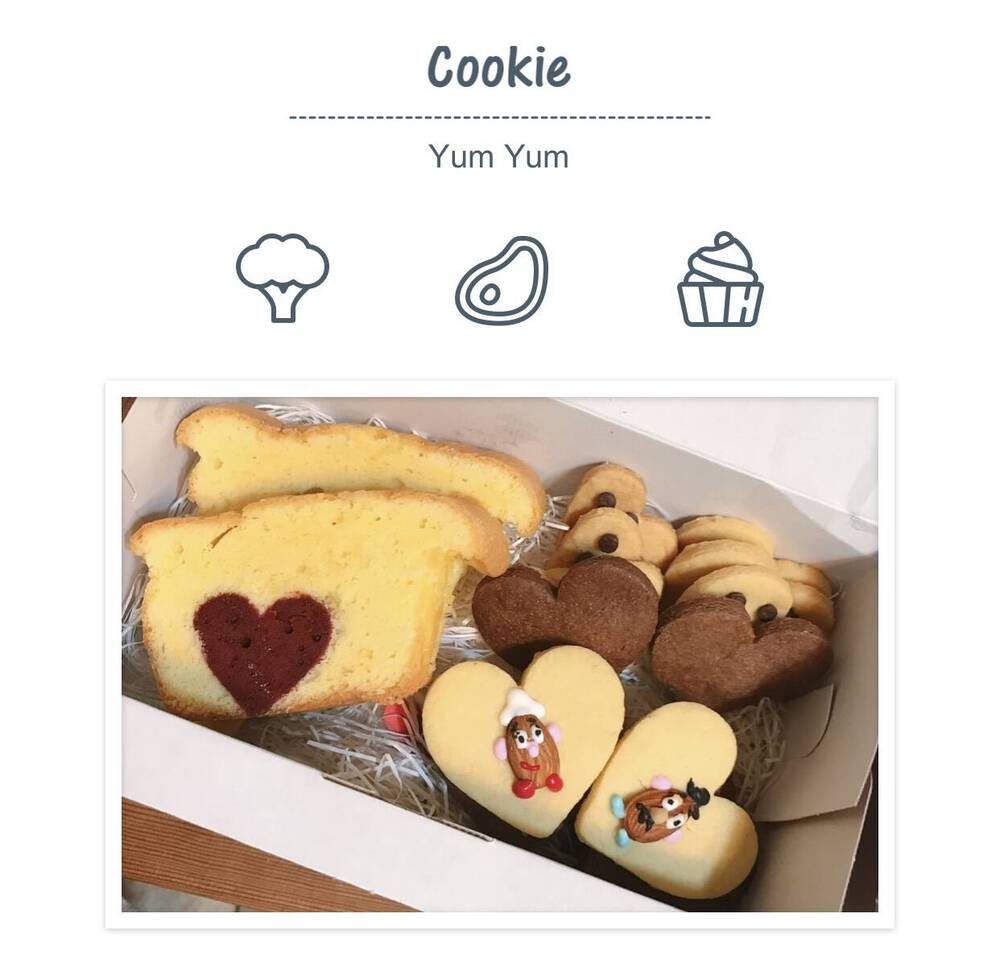Screen dimensions: 1000x955
Task: Select the vegetable broccoli icon
Action: coord(282,277)
